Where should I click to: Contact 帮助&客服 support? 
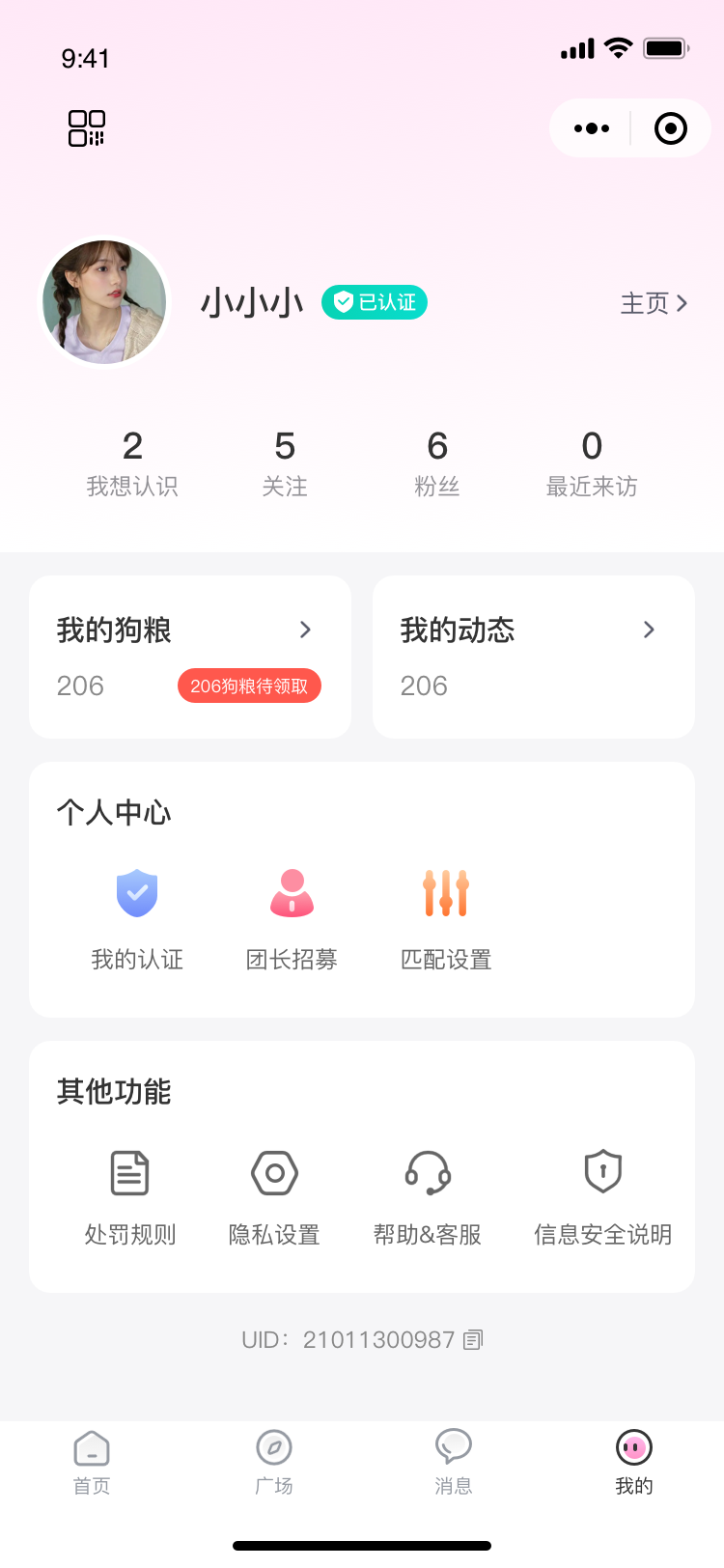coord(428,1195)
